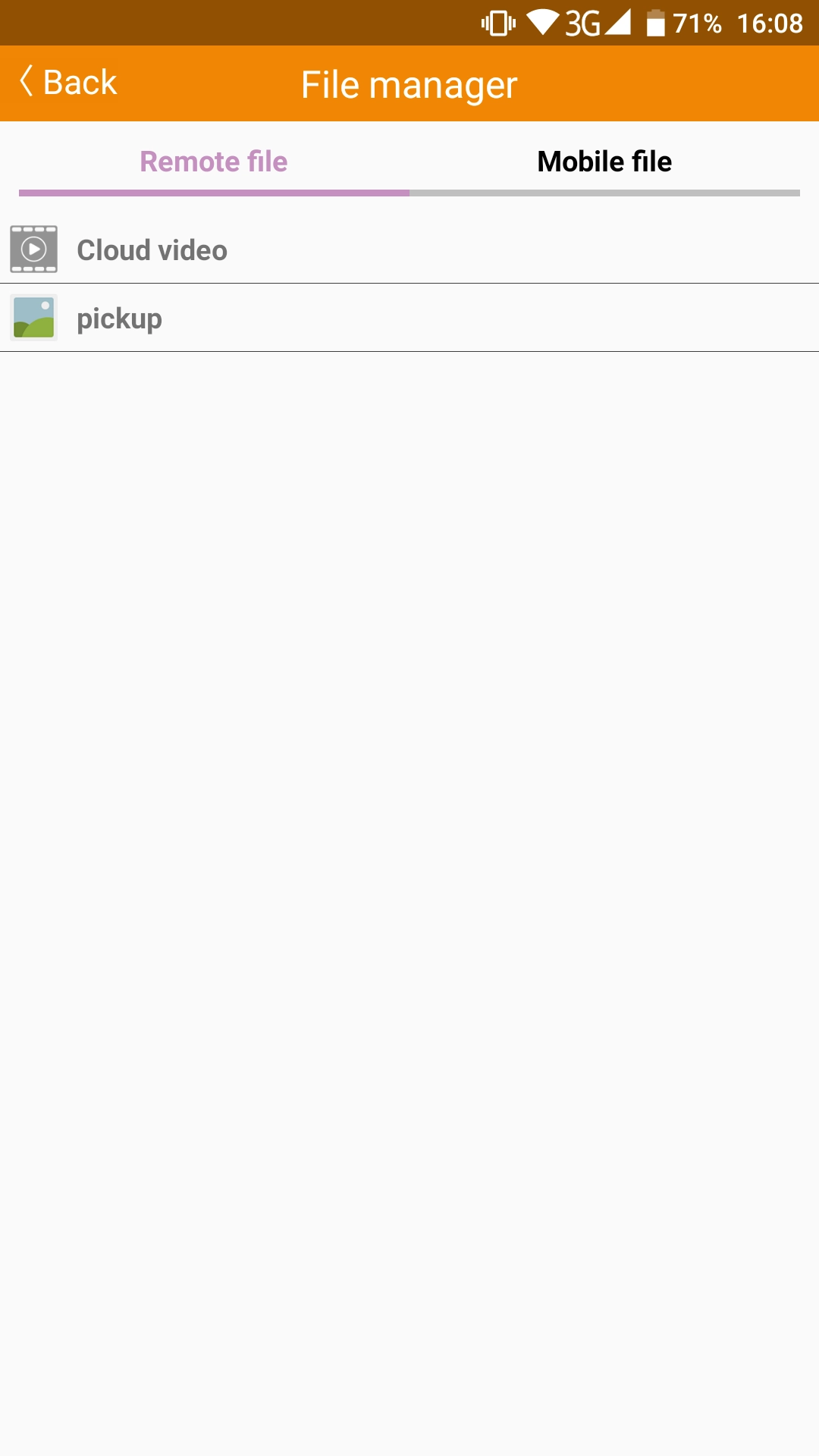
Task: Tap the File manager title
Action: click(x=409, y=83)
